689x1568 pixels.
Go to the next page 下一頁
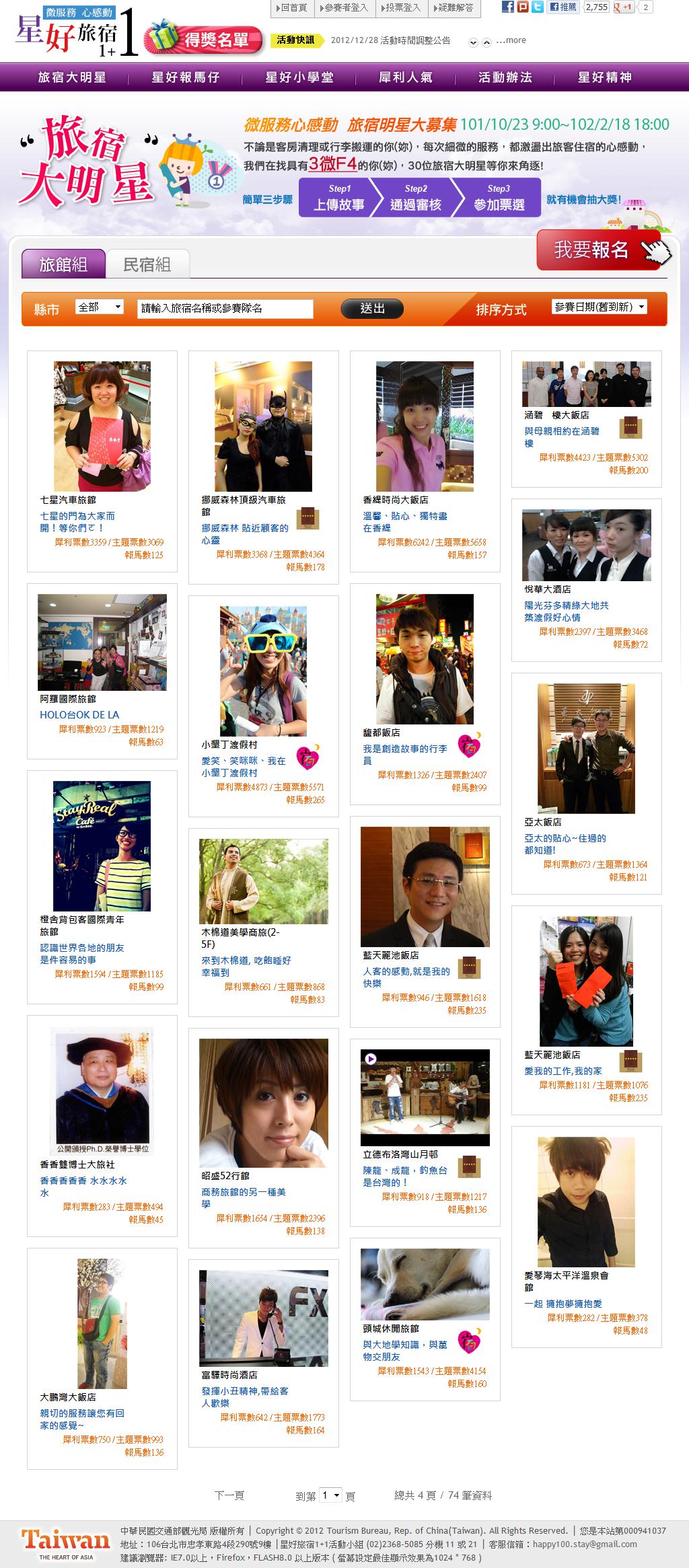(229, 1495)
